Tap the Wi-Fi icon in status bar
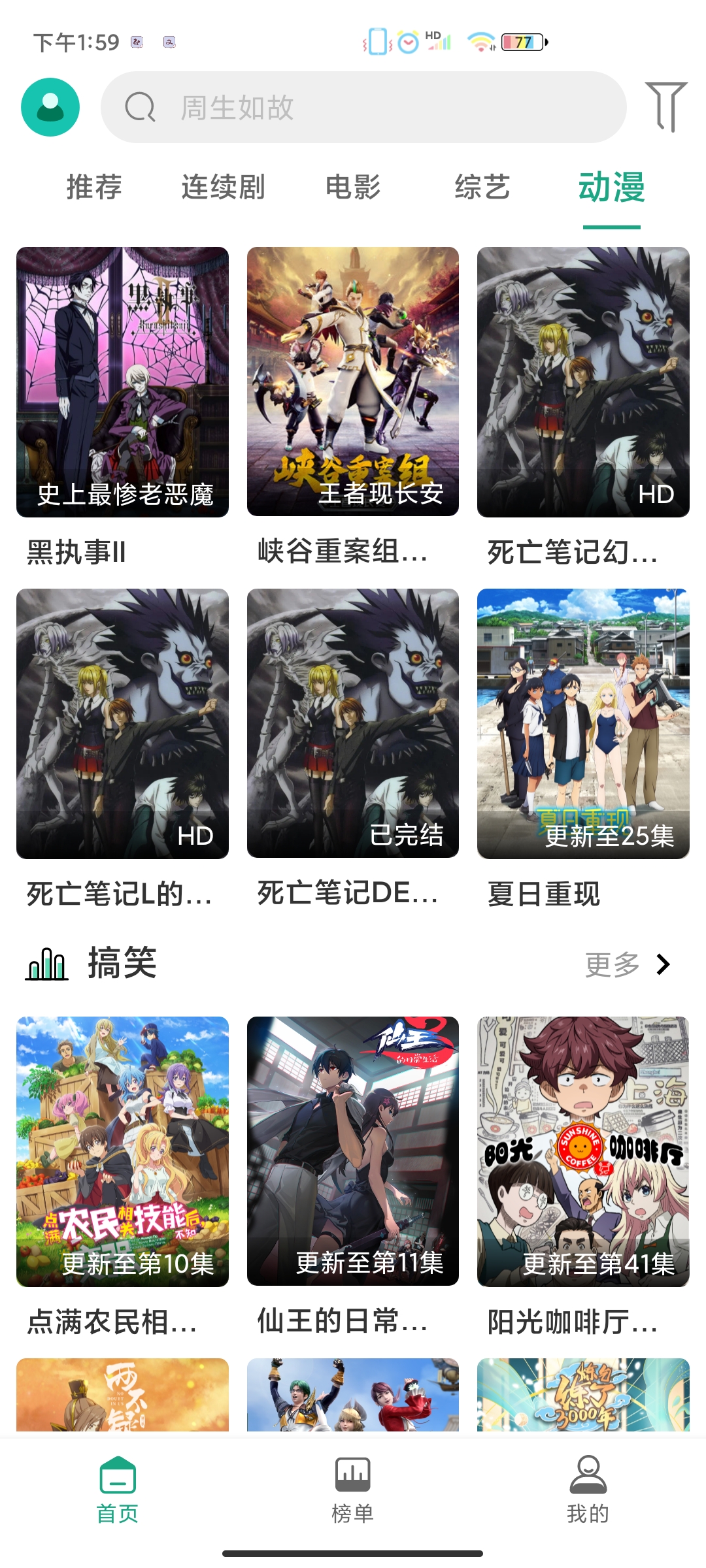The image size is (706, 1568). [x=480, y=41]
